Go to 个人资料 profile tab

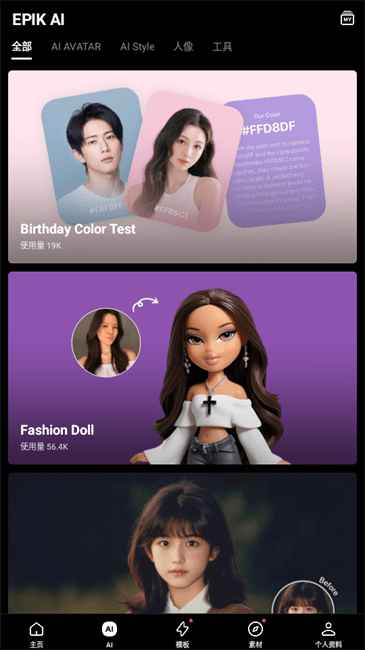click(x=328, y=634)
